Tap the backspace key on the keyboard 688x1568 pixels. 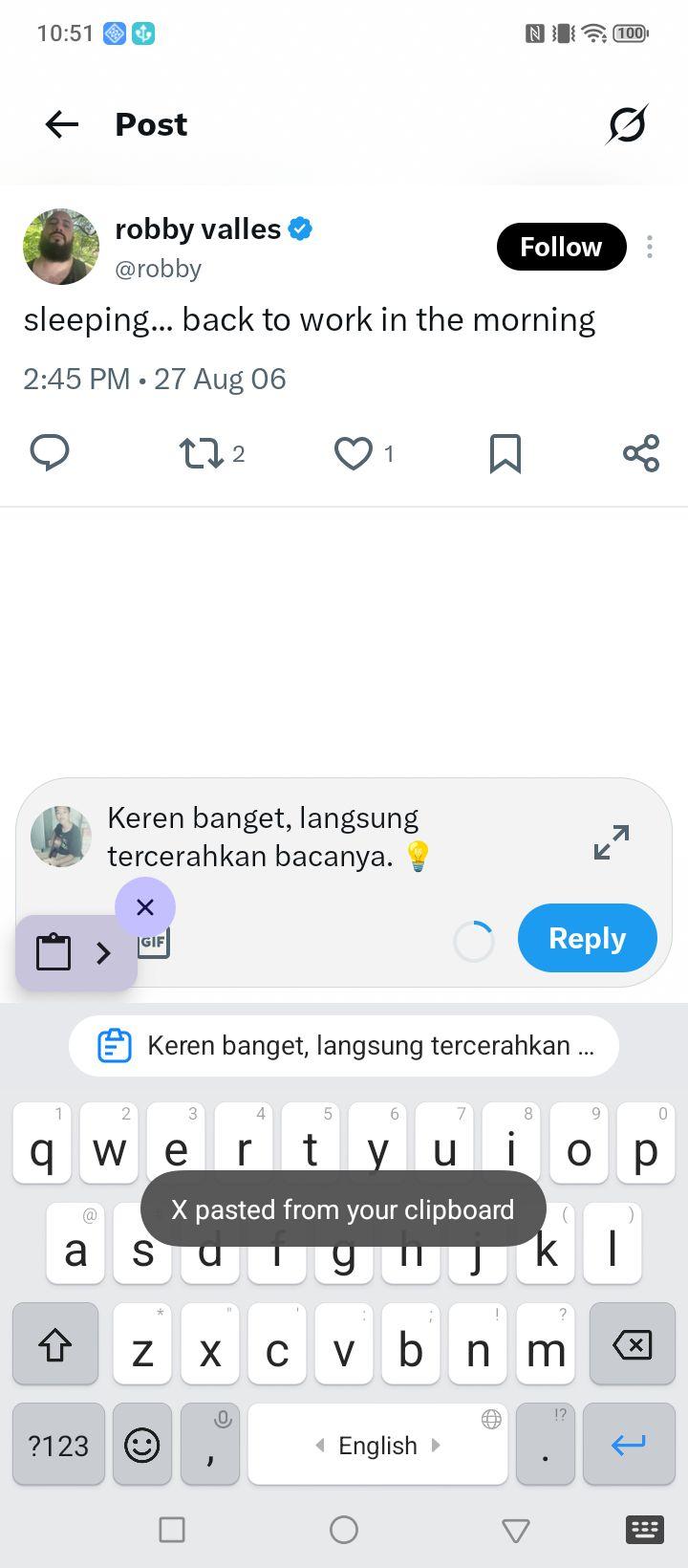(x=633, y=1344)
